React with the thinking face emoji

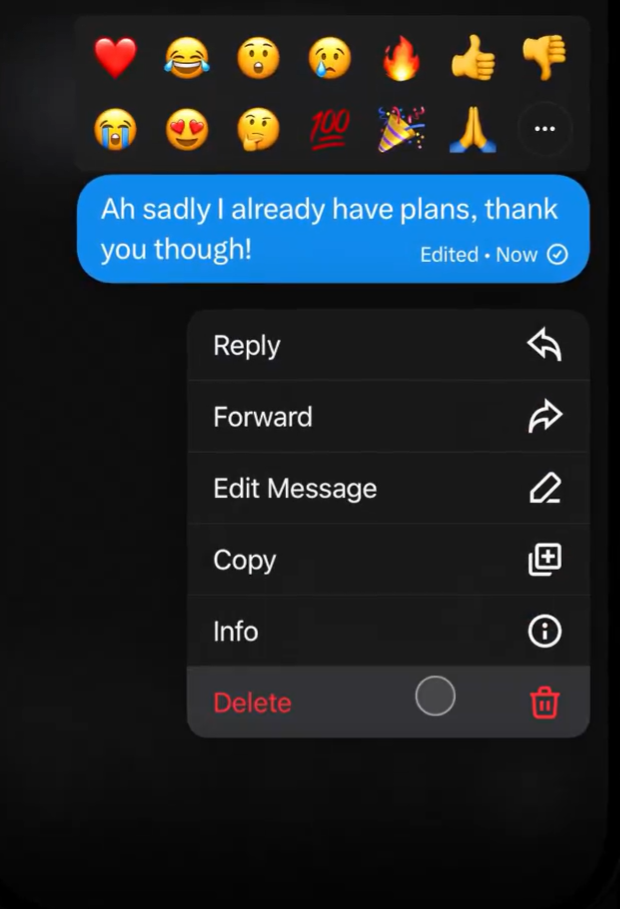click(258, 129)
